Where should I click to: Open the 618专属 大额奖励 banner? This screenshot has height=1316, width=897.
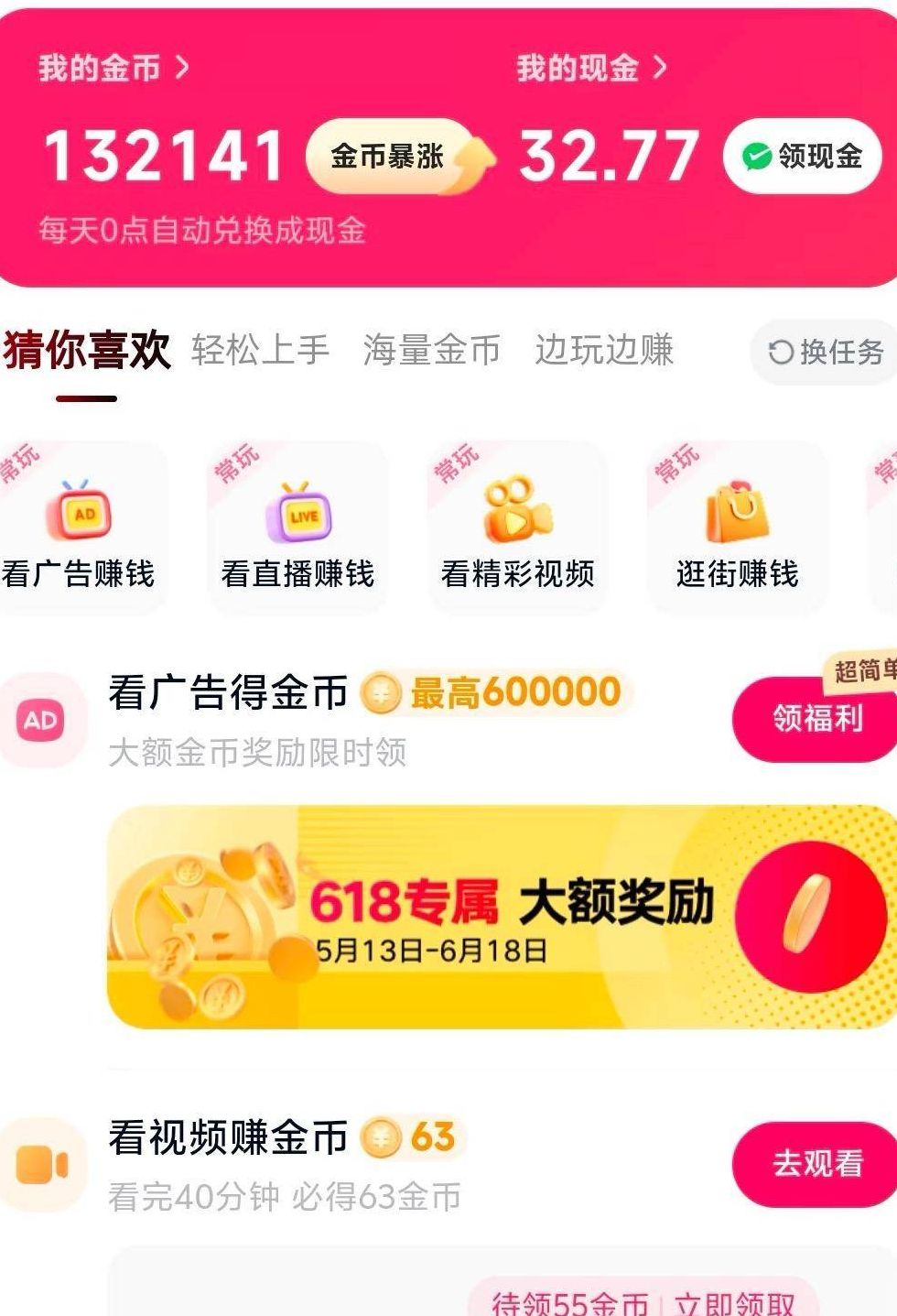coord(502,916)
